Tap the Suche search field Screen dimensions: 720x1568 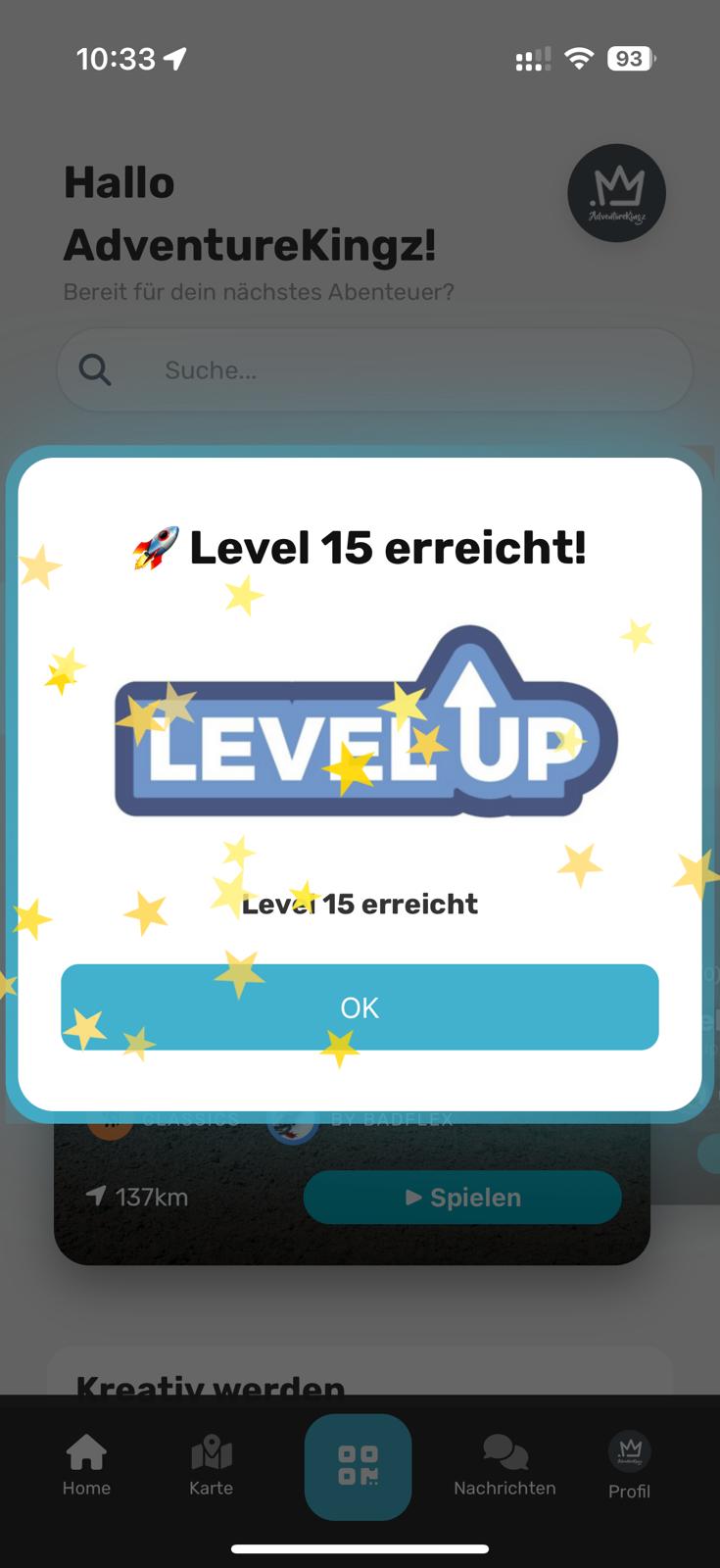(x=375, y=369)
